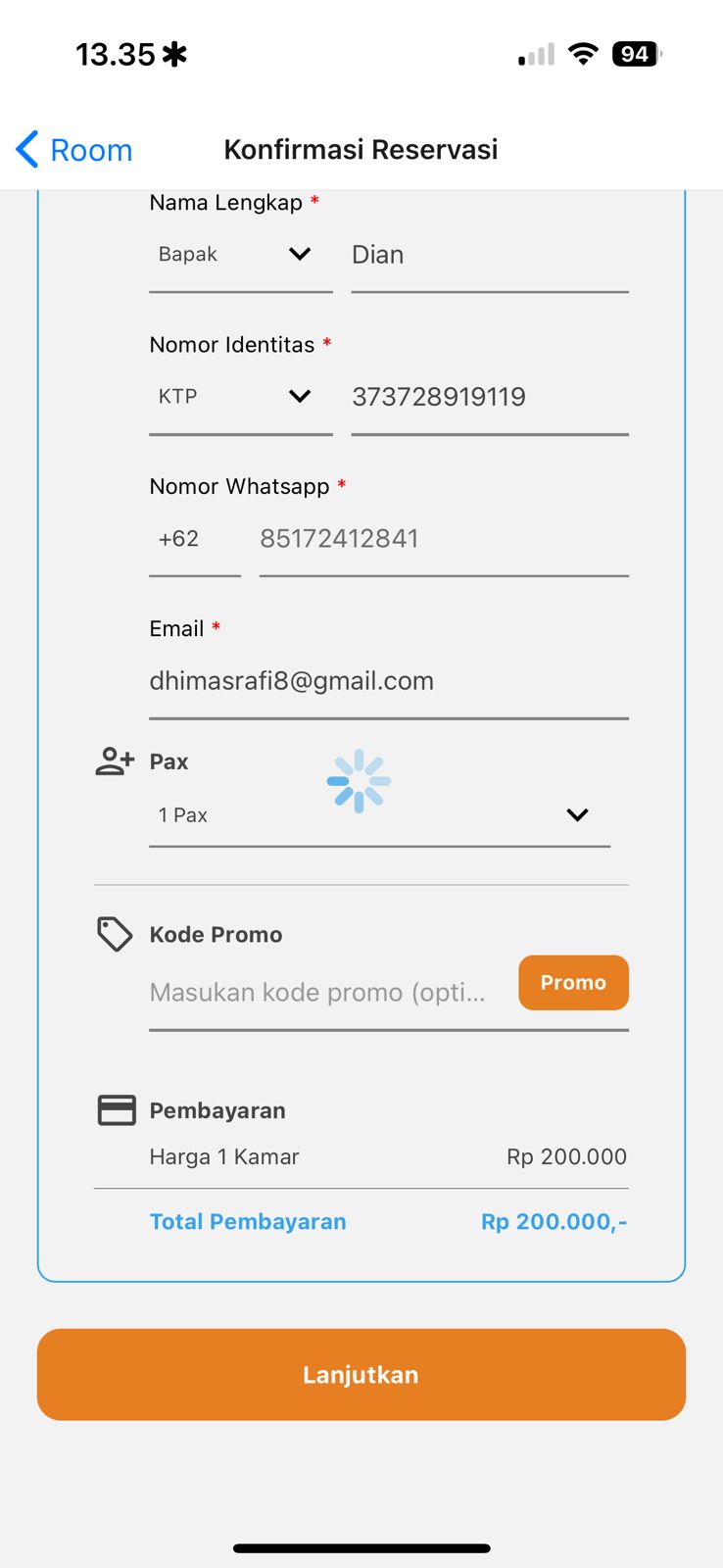This screenshot has height=1568, width=723.
Task: Edit the name field showing Dian
Action: (x=489, y=255)
